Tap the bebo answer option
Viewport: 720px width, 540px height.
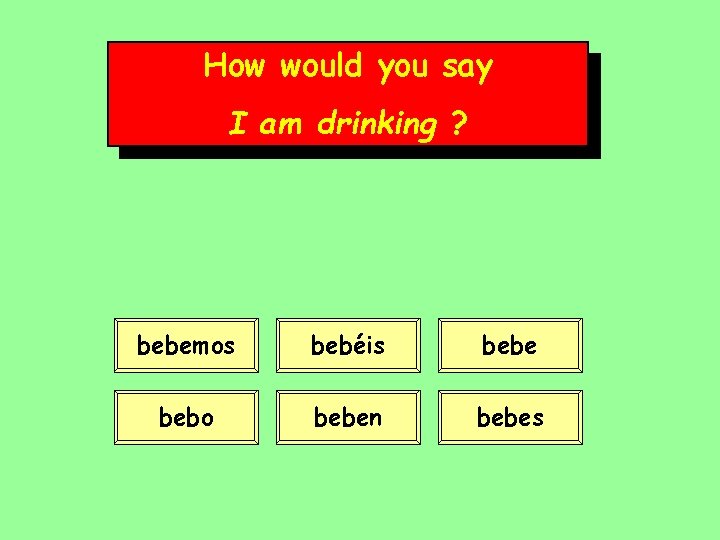[x=186, y=417]
